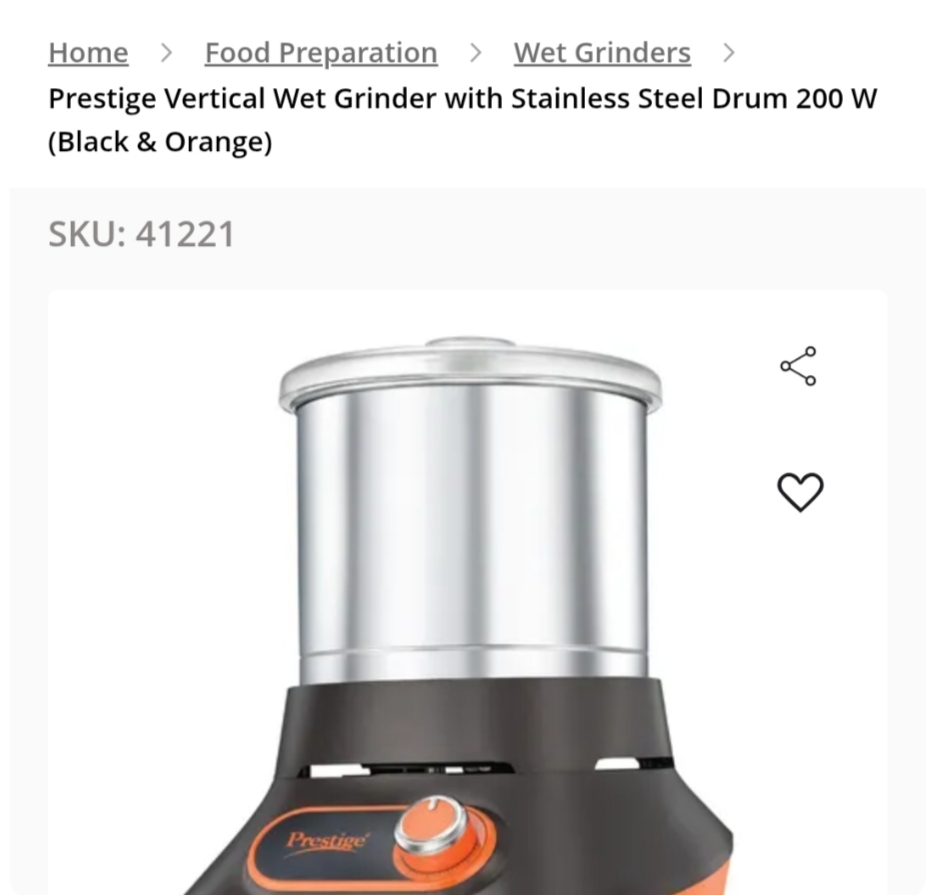This screenshot has height=895, width=948.
Task: Add the wet grinder to wishlist
Action: [800, 492]
